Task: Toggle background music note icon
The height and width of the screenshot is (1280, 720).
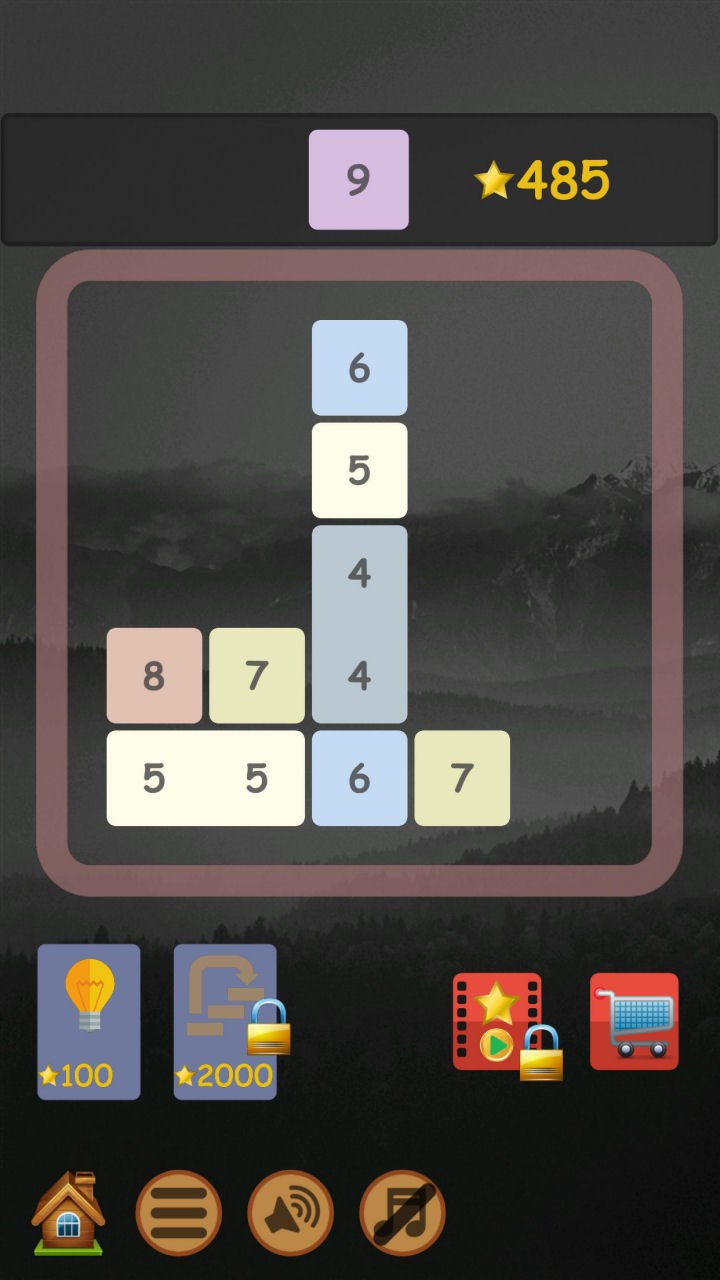Action: click(x=402, y=1213)
